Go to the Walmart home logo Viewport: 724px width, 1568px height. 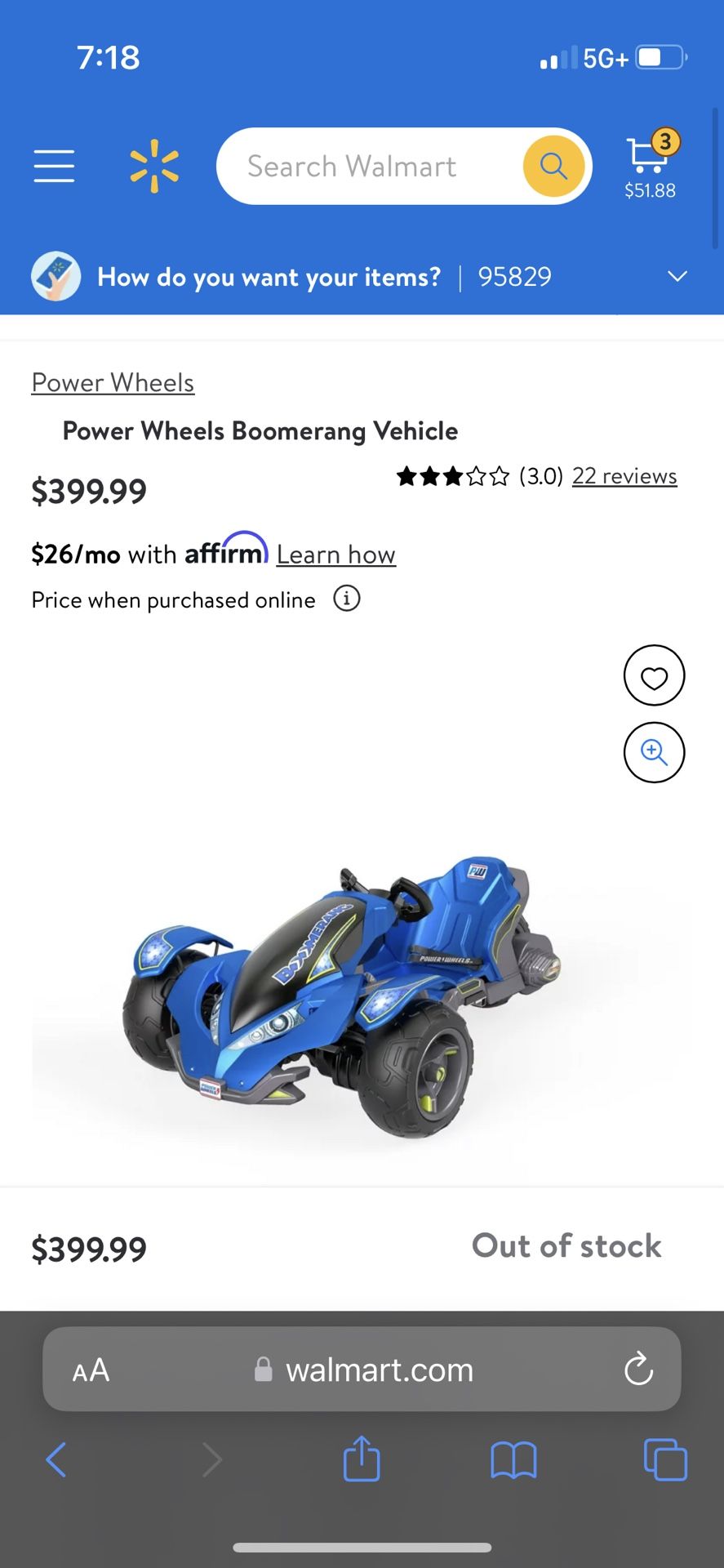click(x=153, y=166)
